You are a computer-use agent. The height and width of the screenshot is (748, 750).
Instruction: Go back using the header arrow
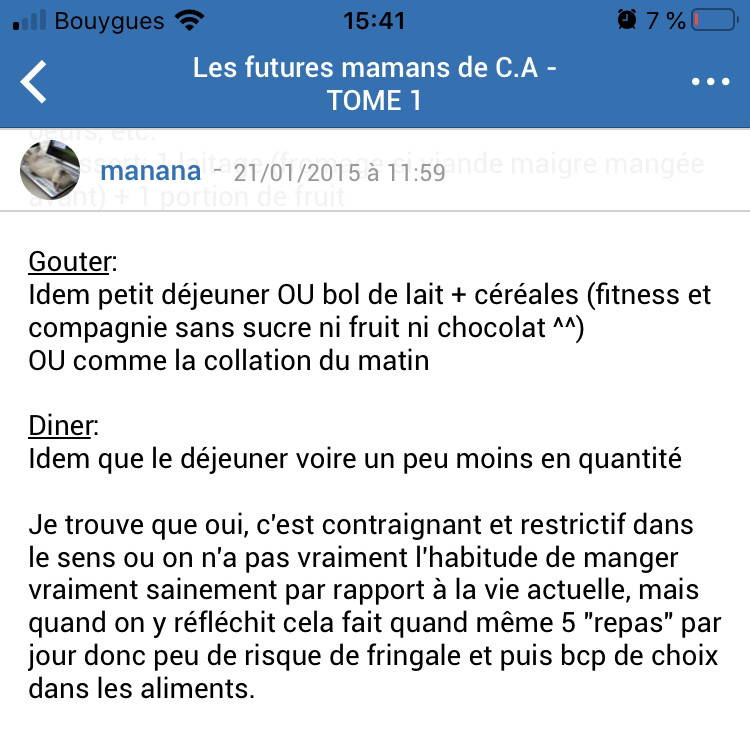(34, 82)
